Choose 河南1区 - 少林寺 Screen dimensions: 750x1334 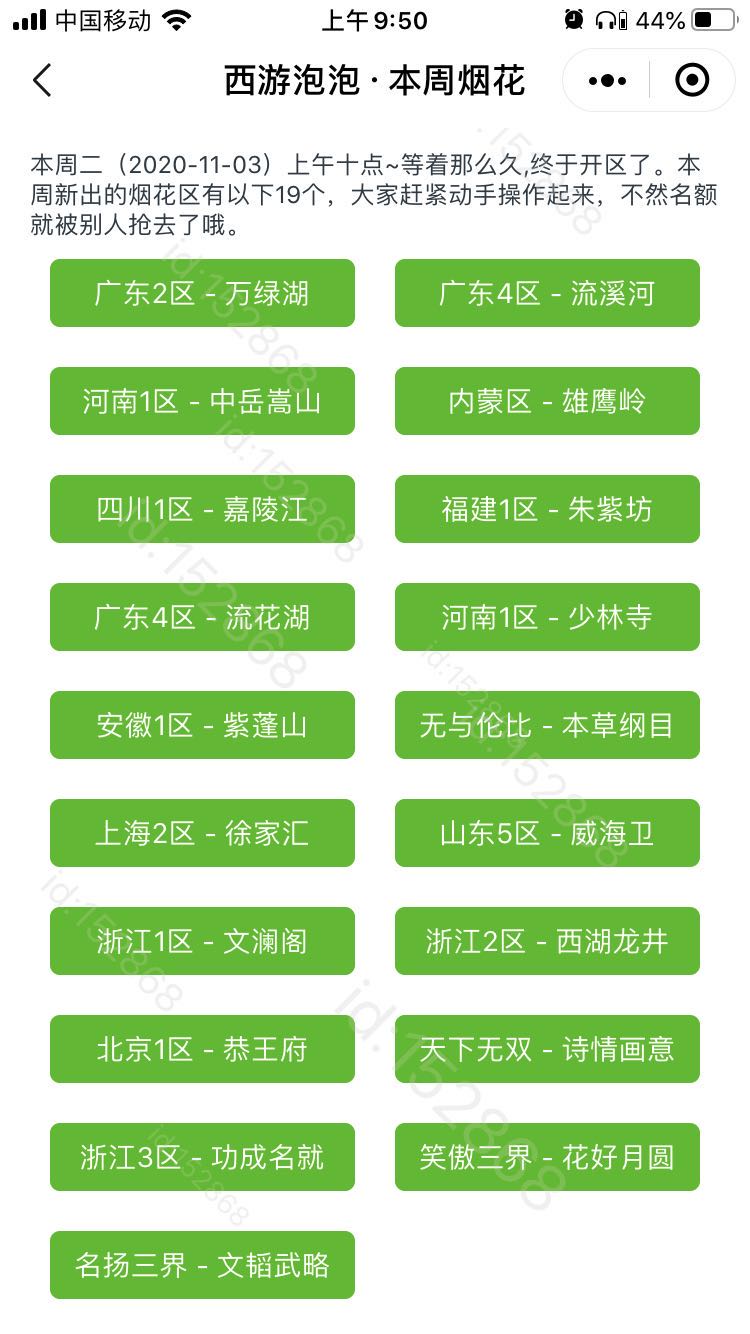pyautogui.click(x=547, y=617)
